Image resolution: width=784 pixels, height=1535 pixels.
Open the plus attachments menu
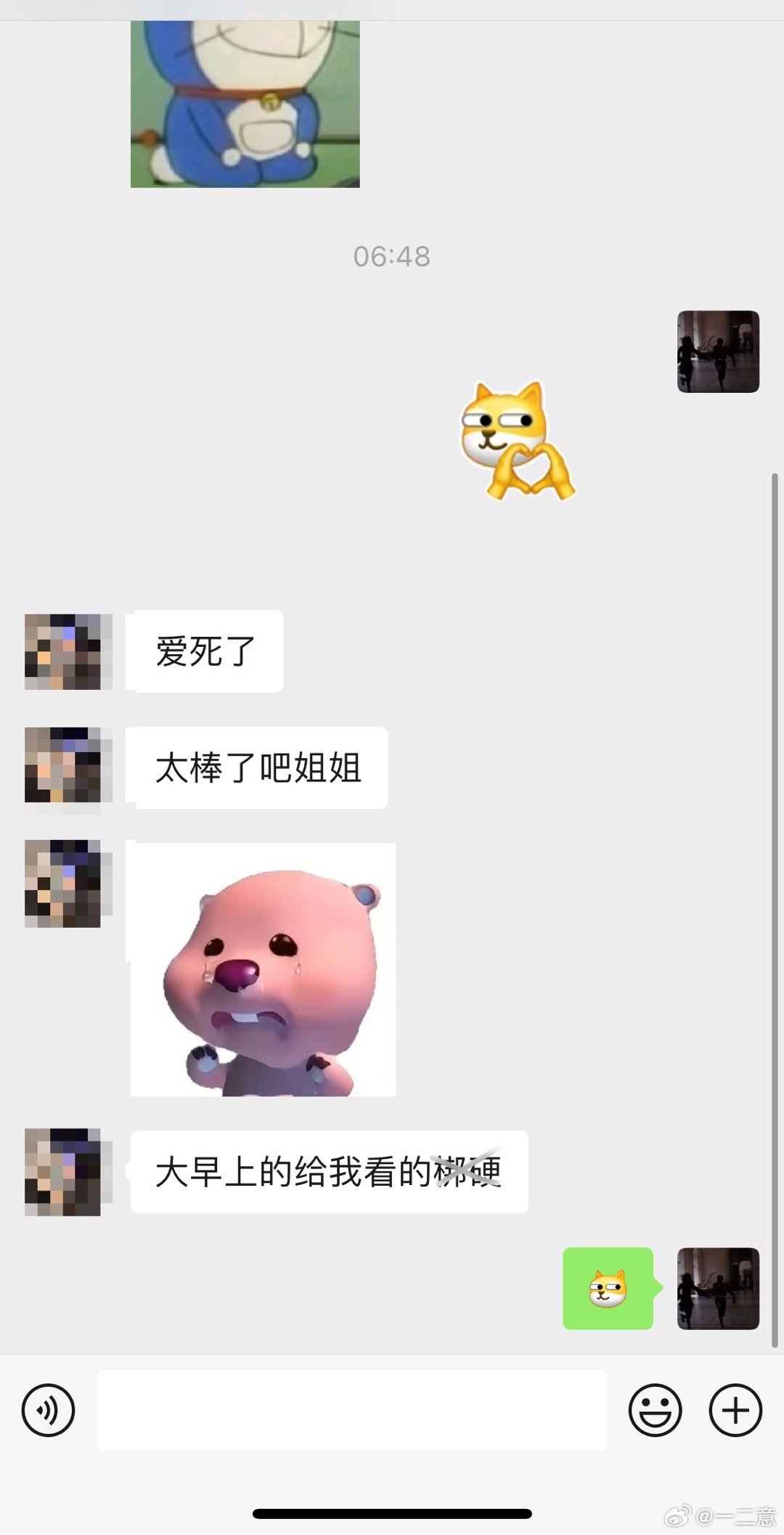click(735, 1410)
